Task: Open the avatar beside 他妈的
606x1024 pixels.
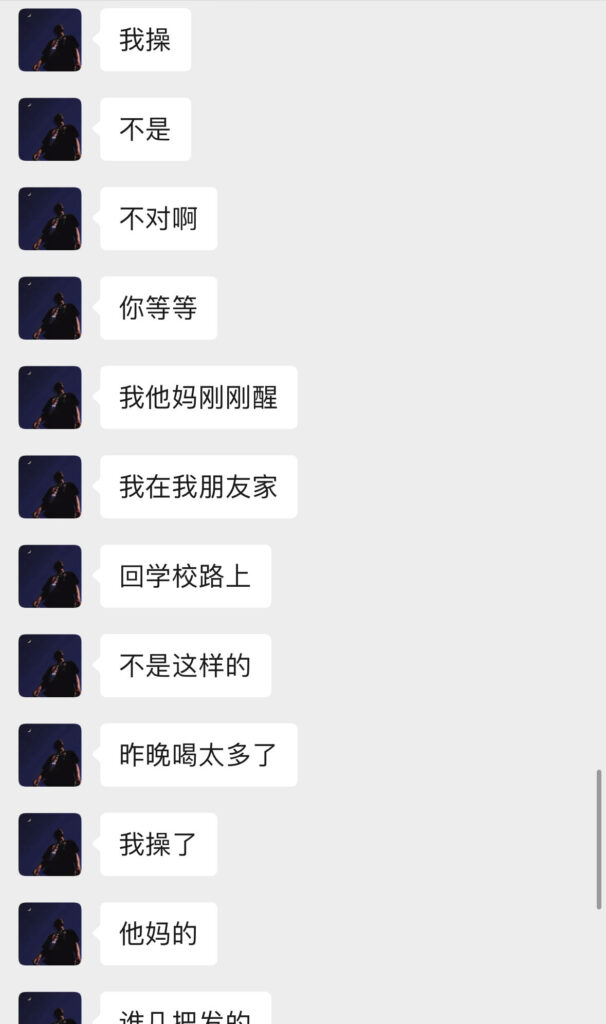Action: point(50,934)
